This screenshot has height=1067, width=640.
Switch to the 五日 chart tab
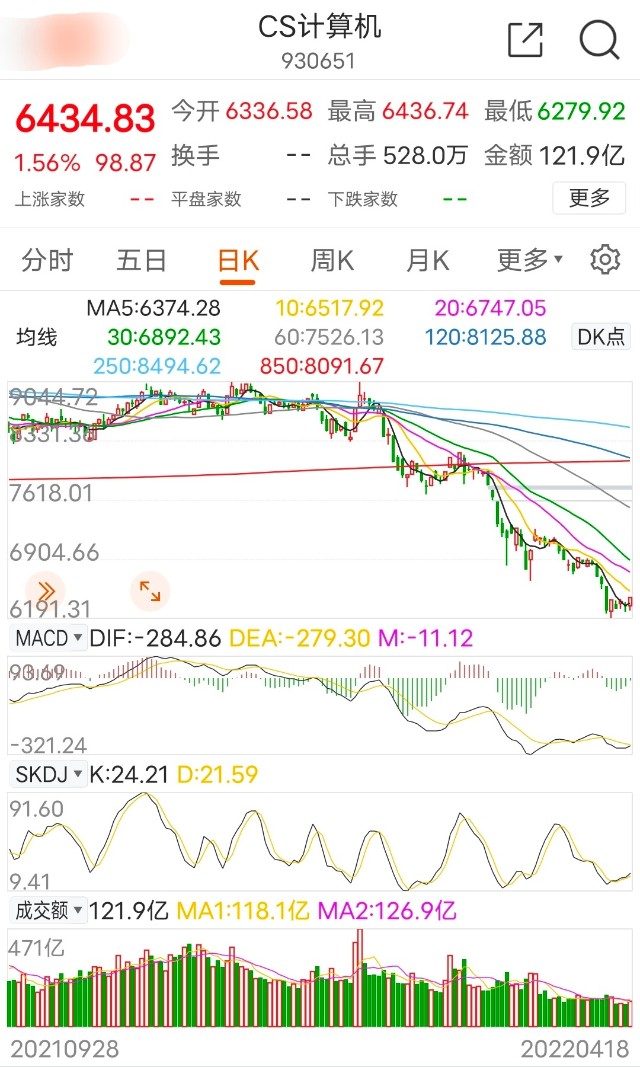(141, 261)
